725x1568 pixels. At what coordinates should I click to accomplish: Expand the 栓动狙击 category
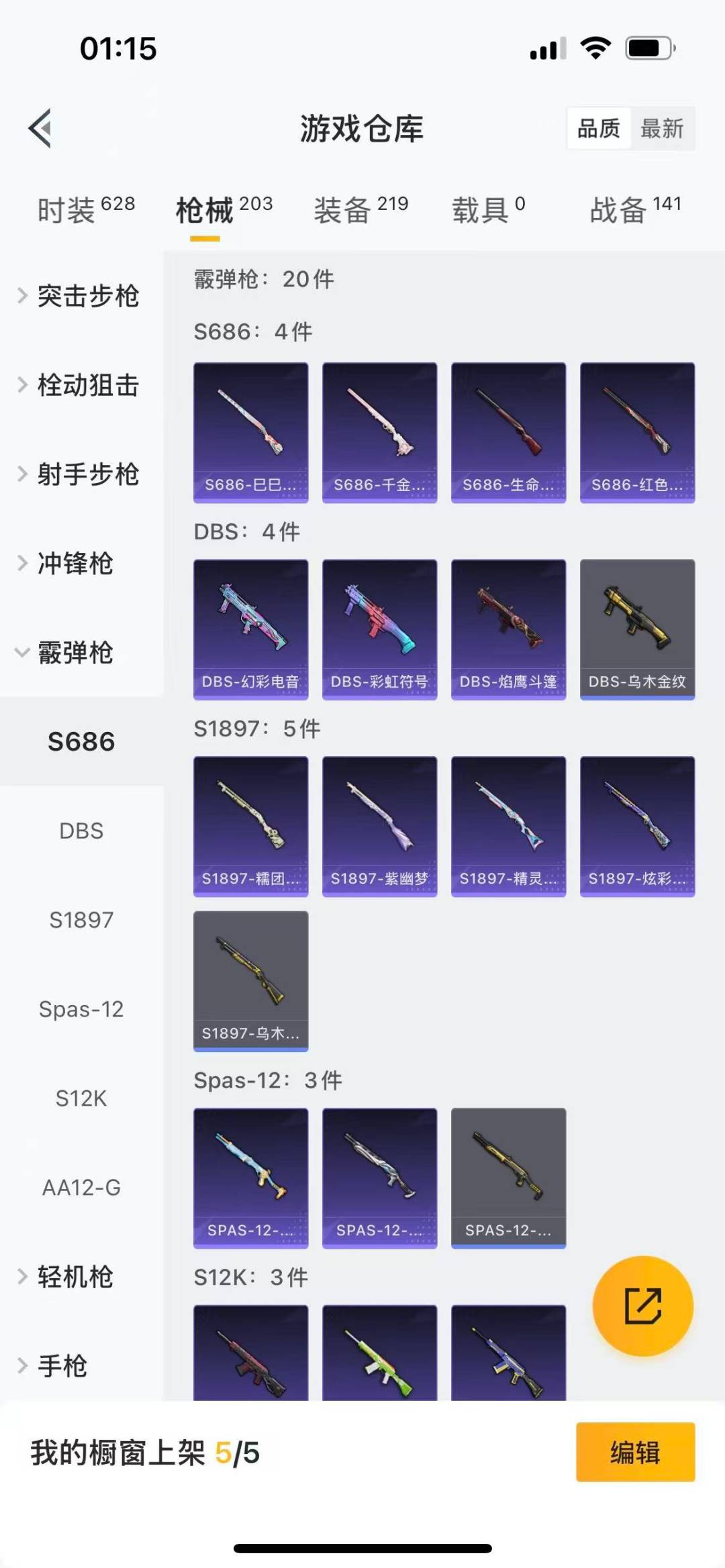coord(81,385)
